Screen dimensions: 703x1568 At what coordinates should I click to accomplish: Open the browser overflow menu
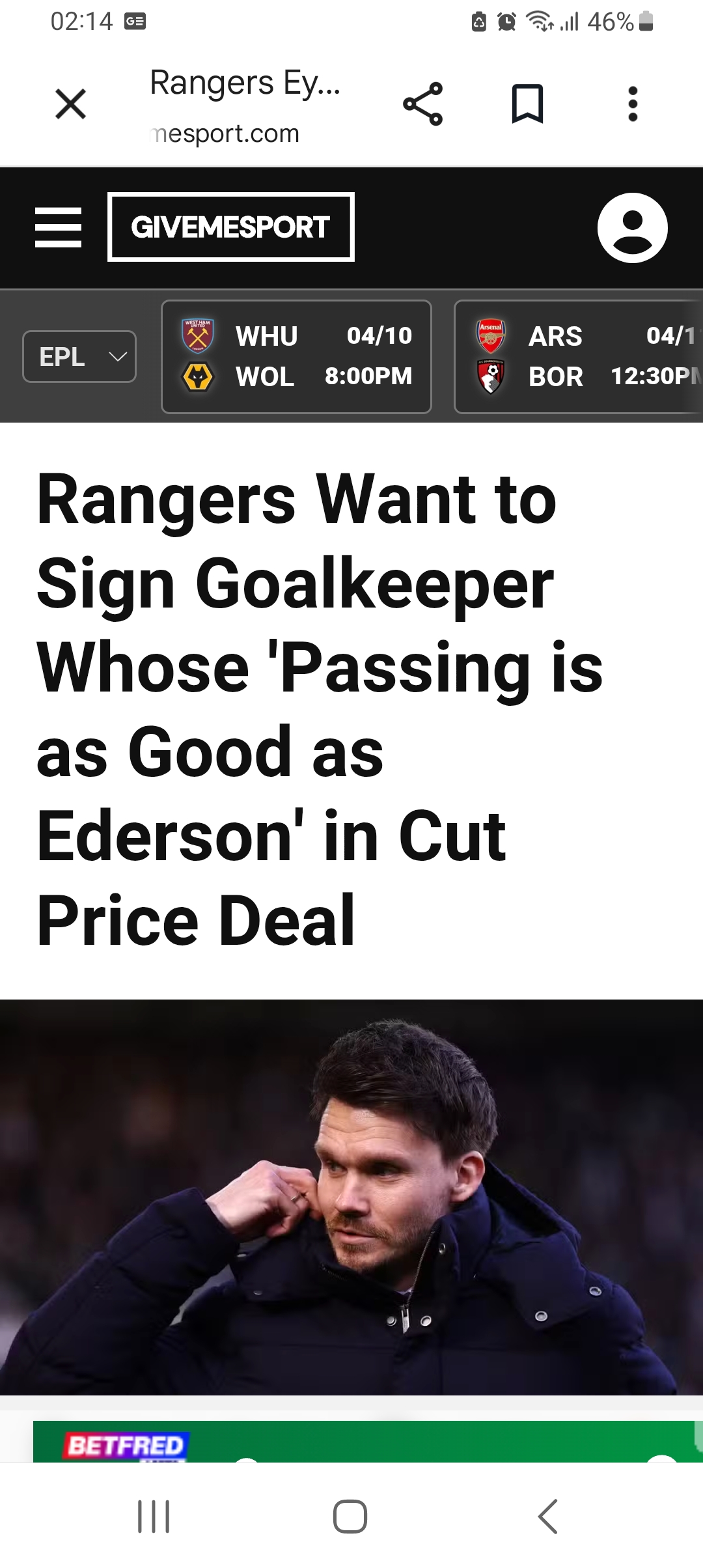[632, 104]
